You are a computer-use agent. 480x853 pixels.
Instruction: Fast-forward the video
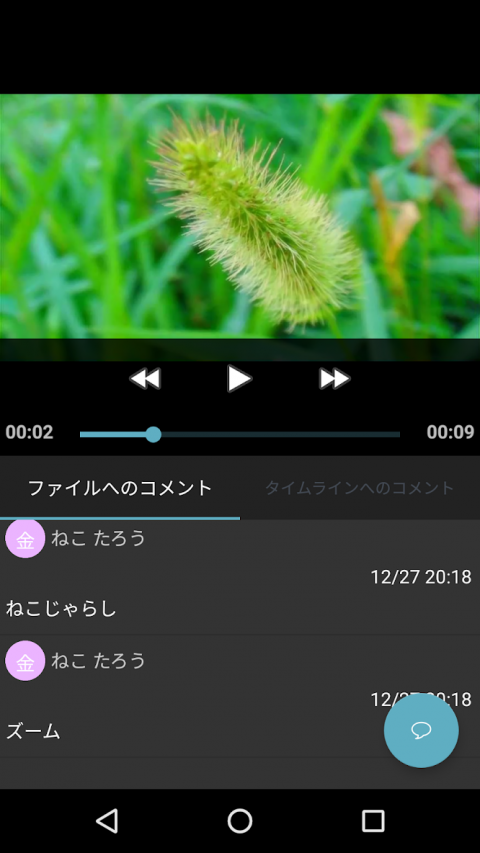point(334,379)
